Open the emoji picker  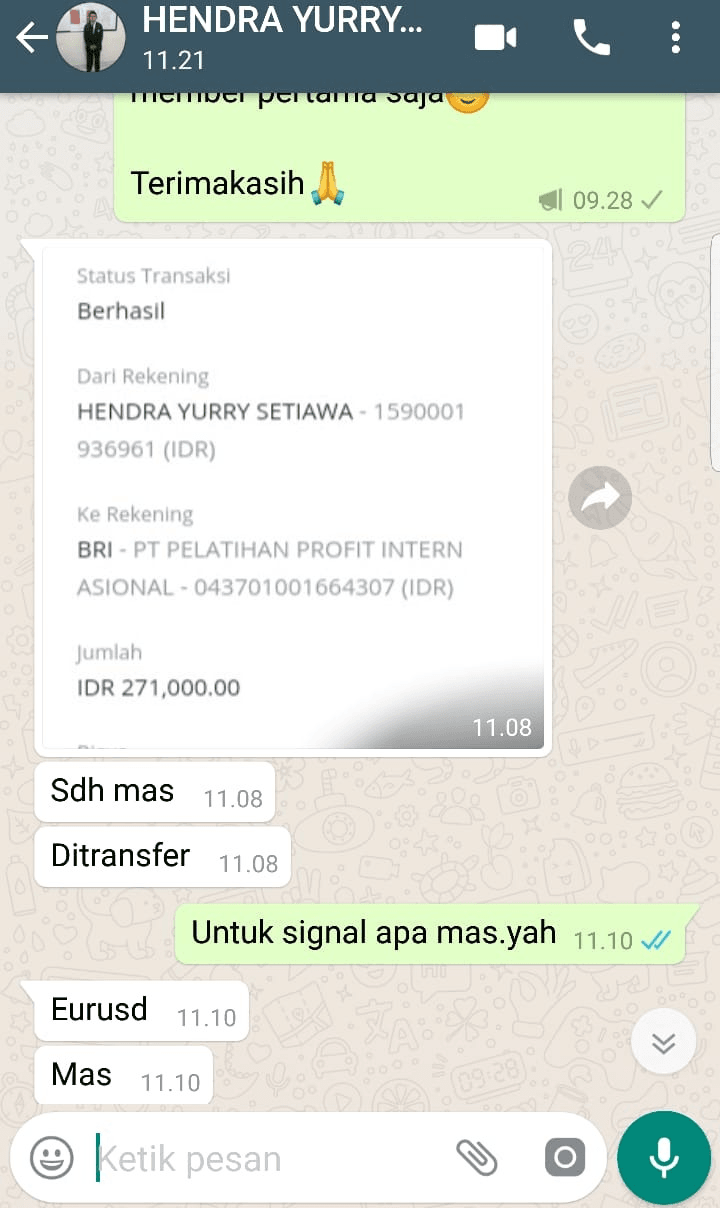click(52, 1158)
